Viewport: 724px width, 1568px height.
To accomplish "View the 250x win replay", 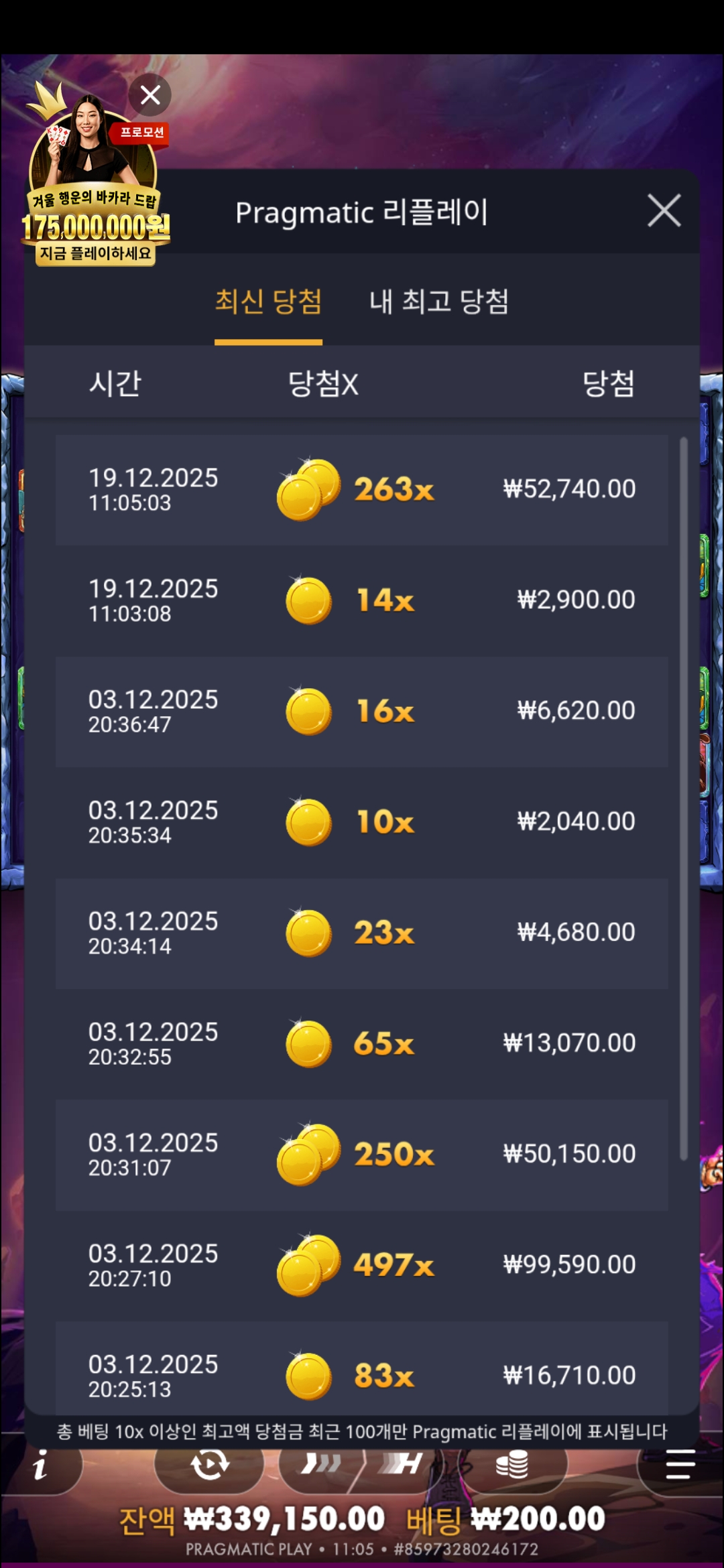I will pyautogui.click(x=362, y=1155).
